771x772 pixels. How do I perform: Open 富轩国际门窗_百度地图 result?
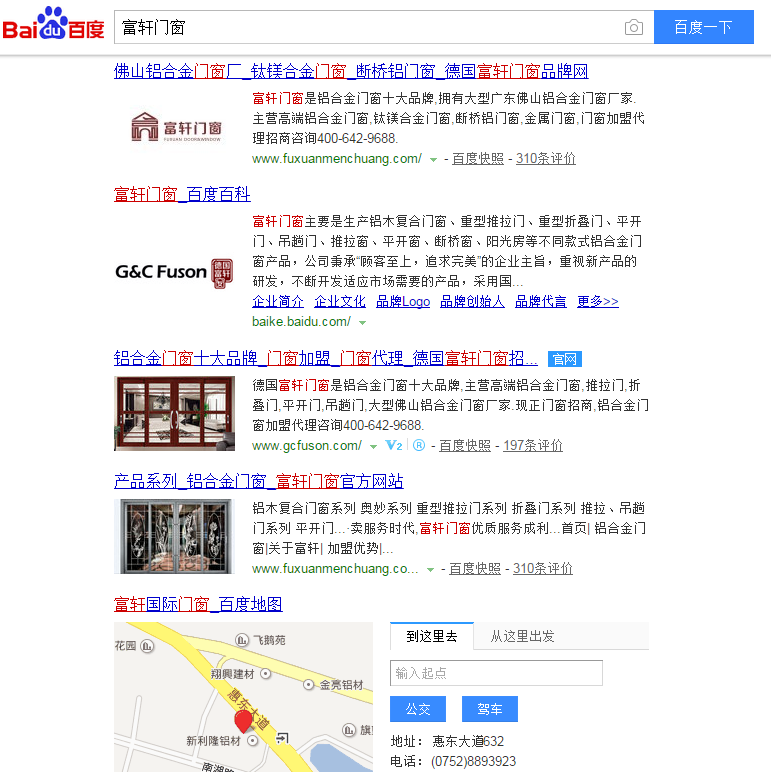click(198, 605)
